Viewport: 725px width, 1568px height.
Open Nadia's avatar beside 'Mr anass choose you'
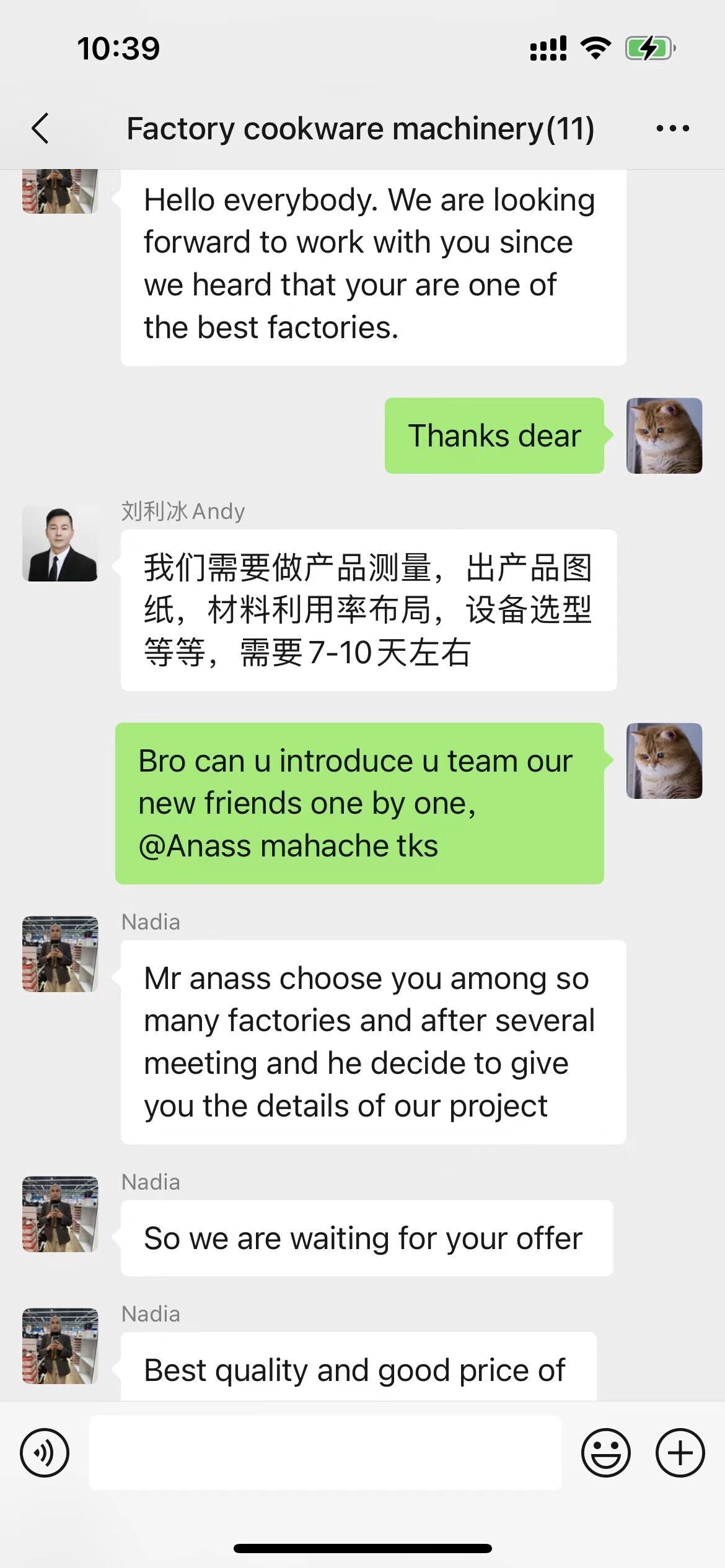(x=60, y=954)
